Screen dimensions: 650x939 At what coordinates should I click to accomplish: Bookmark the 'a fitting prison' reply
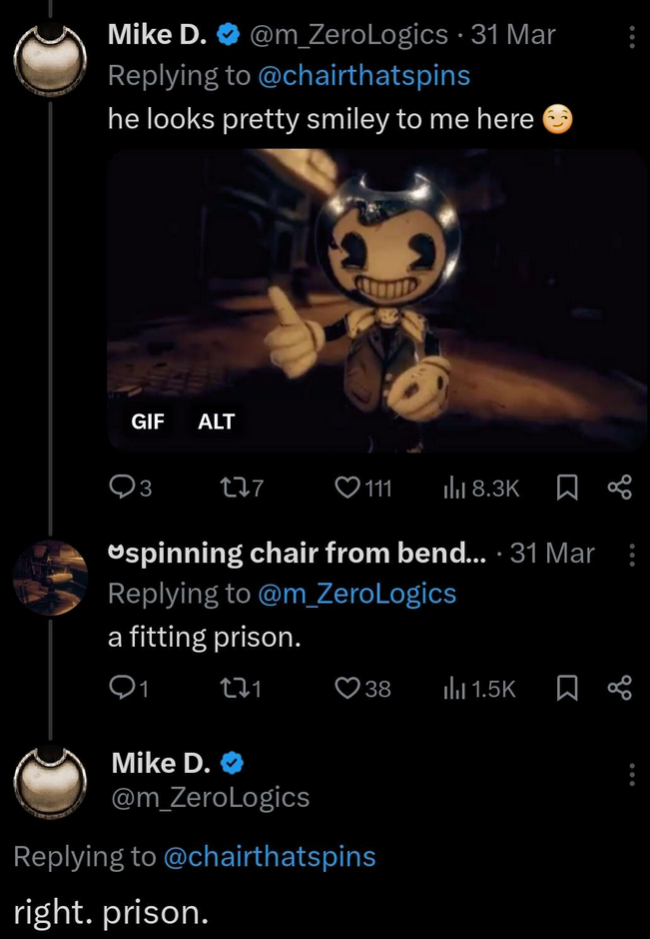(x=564, y=688)
